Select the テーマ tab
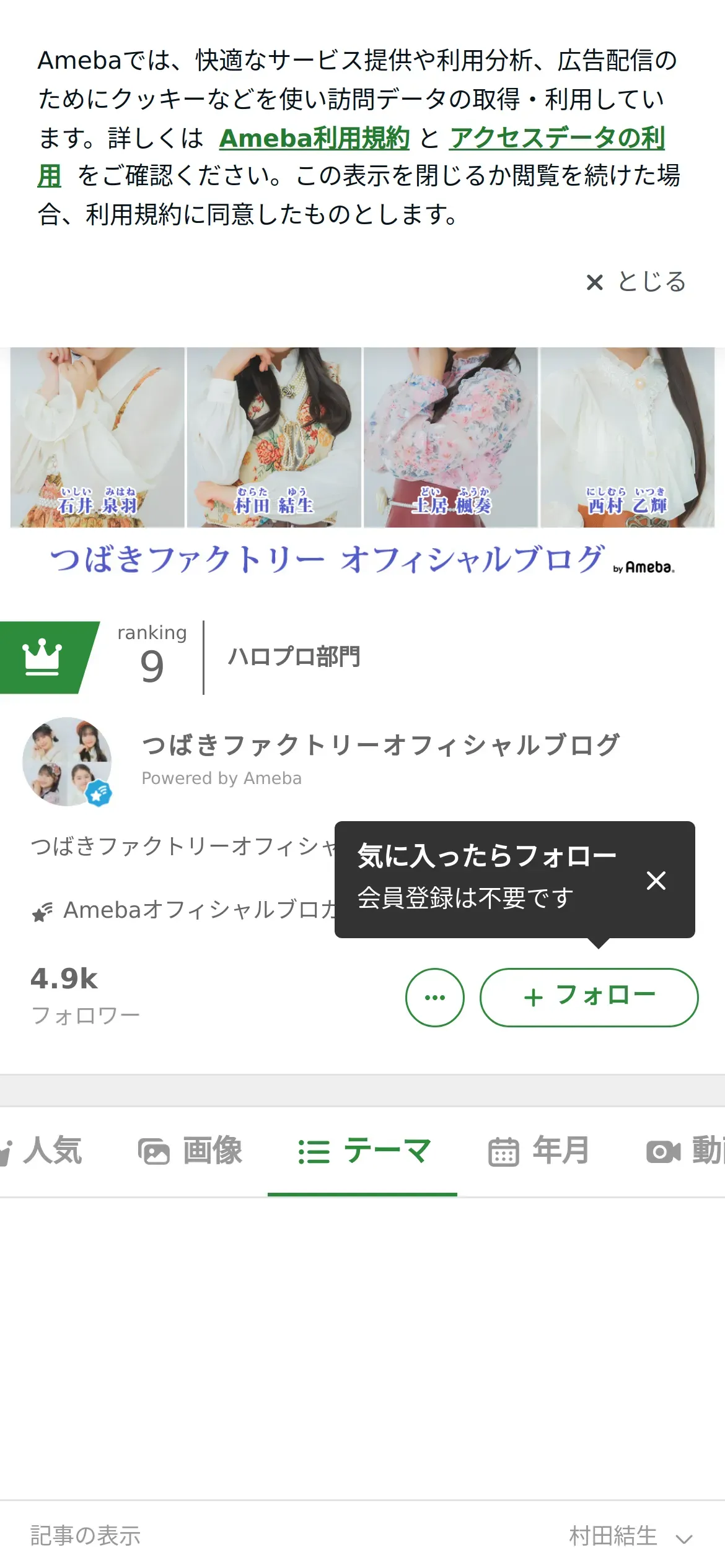725x1568 pixels. point(362,1151)
